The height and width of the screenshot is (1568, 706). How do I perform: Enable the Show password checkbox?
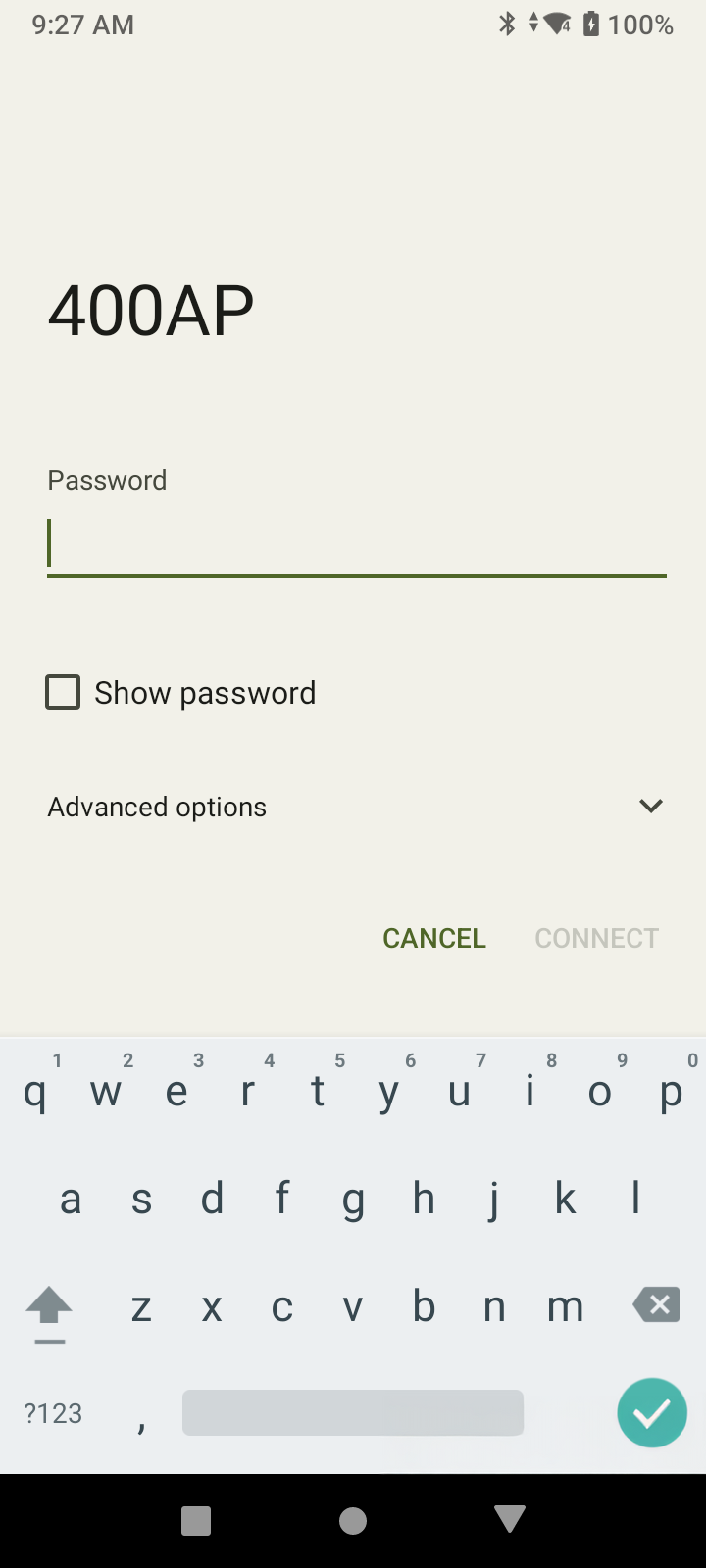[x=63, y=692]
